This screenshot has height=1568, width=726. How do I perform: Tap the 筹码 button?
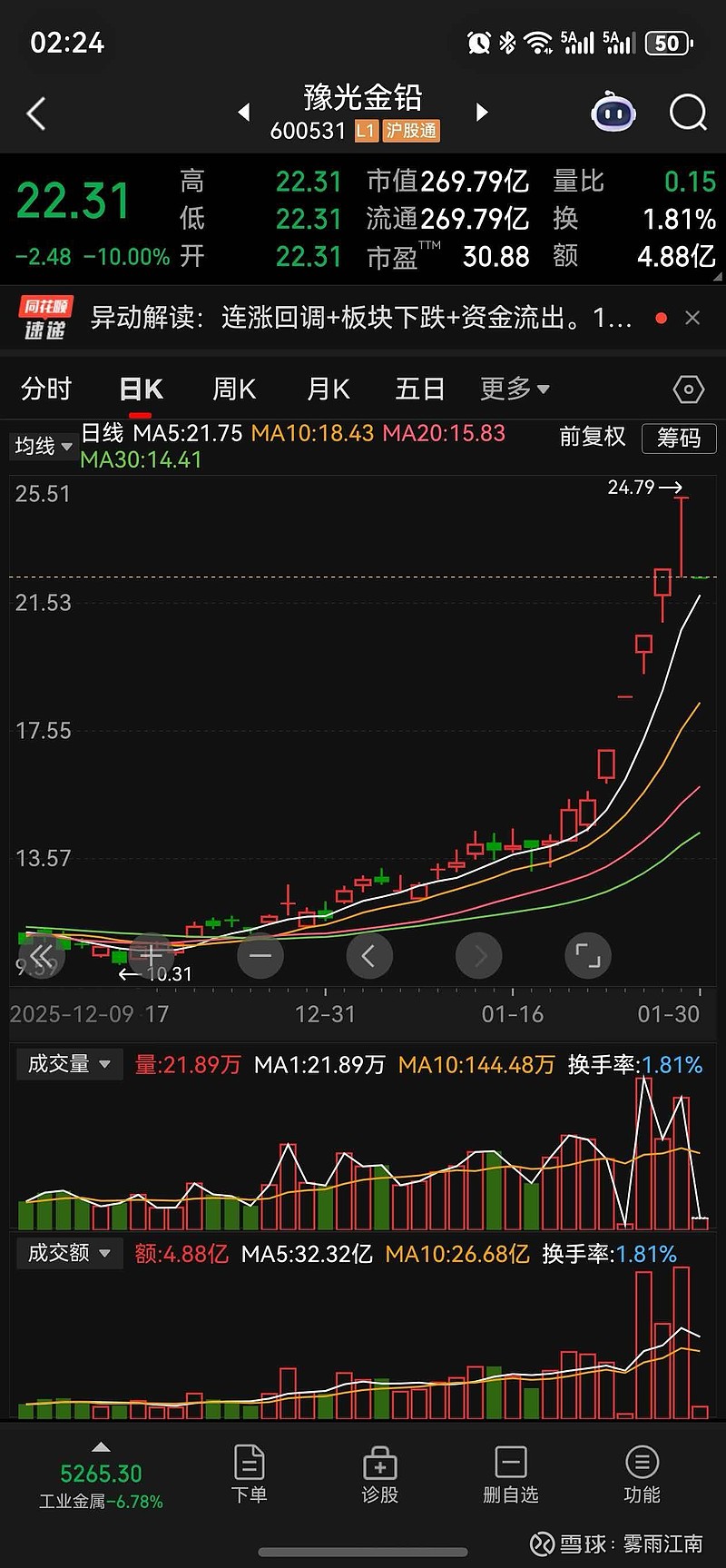tap(679, 439)
